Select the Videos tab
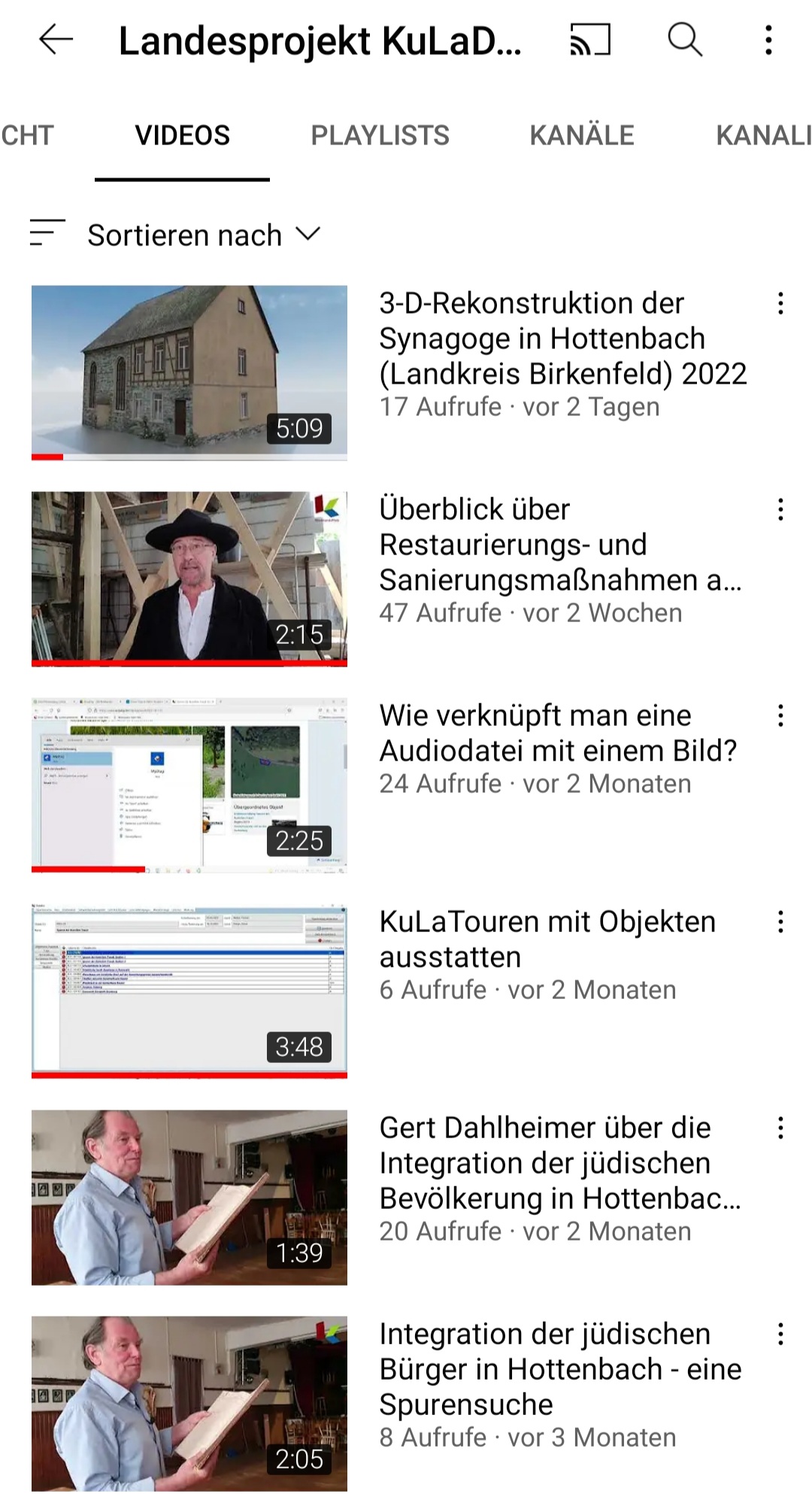This screenshot has width=812, height=1500. pos(182,135)
